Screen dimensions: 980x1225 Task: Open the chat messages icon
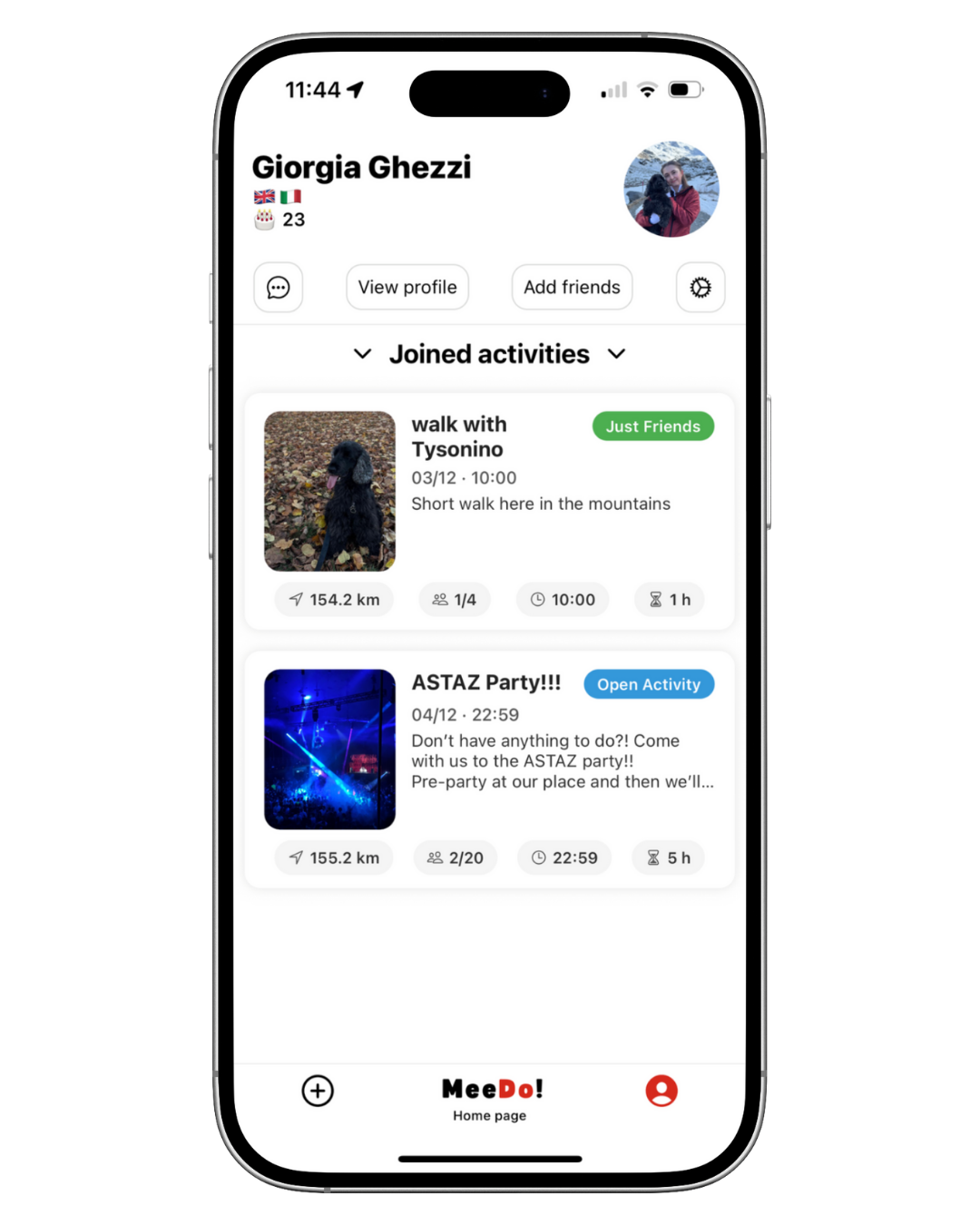coord(278,288)
